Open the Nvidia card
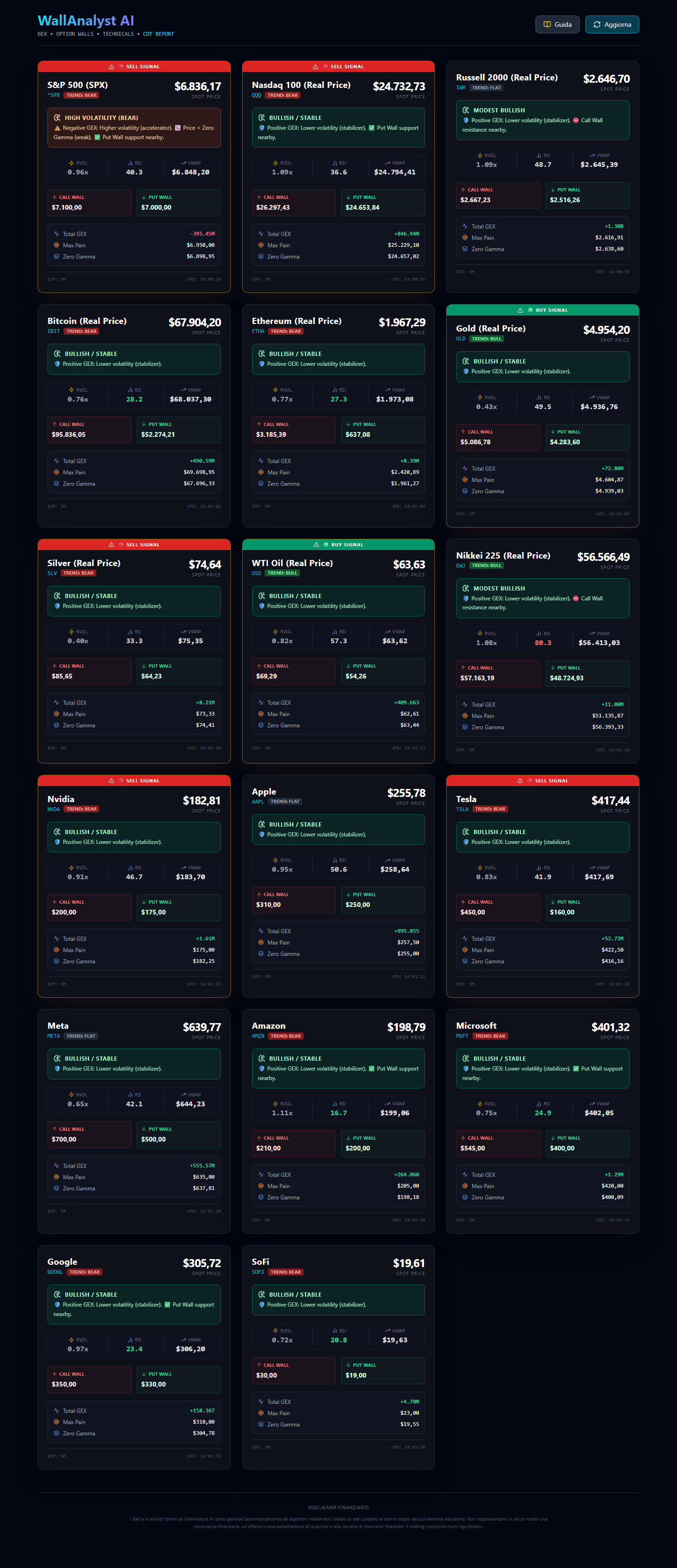677x1568 pixels. (61, 799)
